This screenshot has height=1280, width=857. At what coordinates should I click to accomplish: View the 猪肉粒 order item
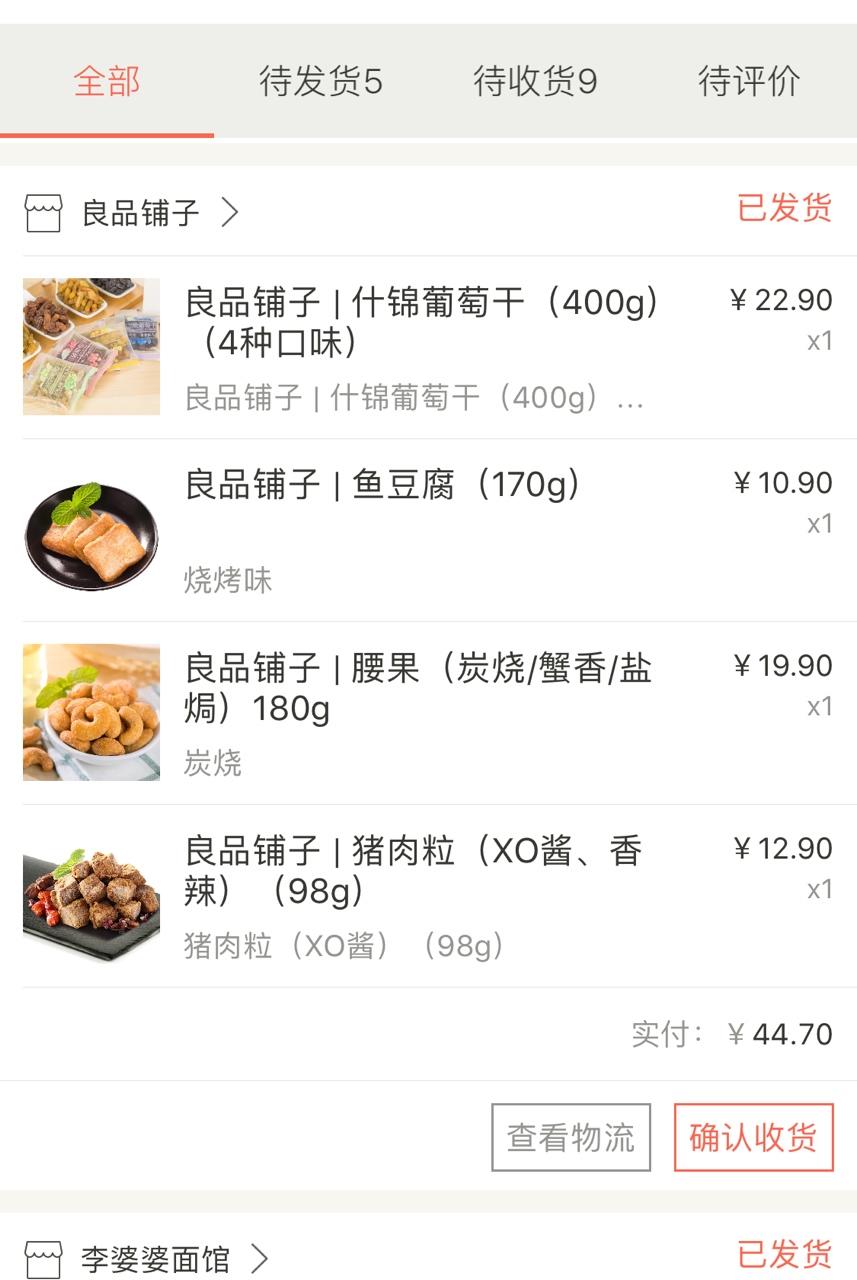click(422, 895)
